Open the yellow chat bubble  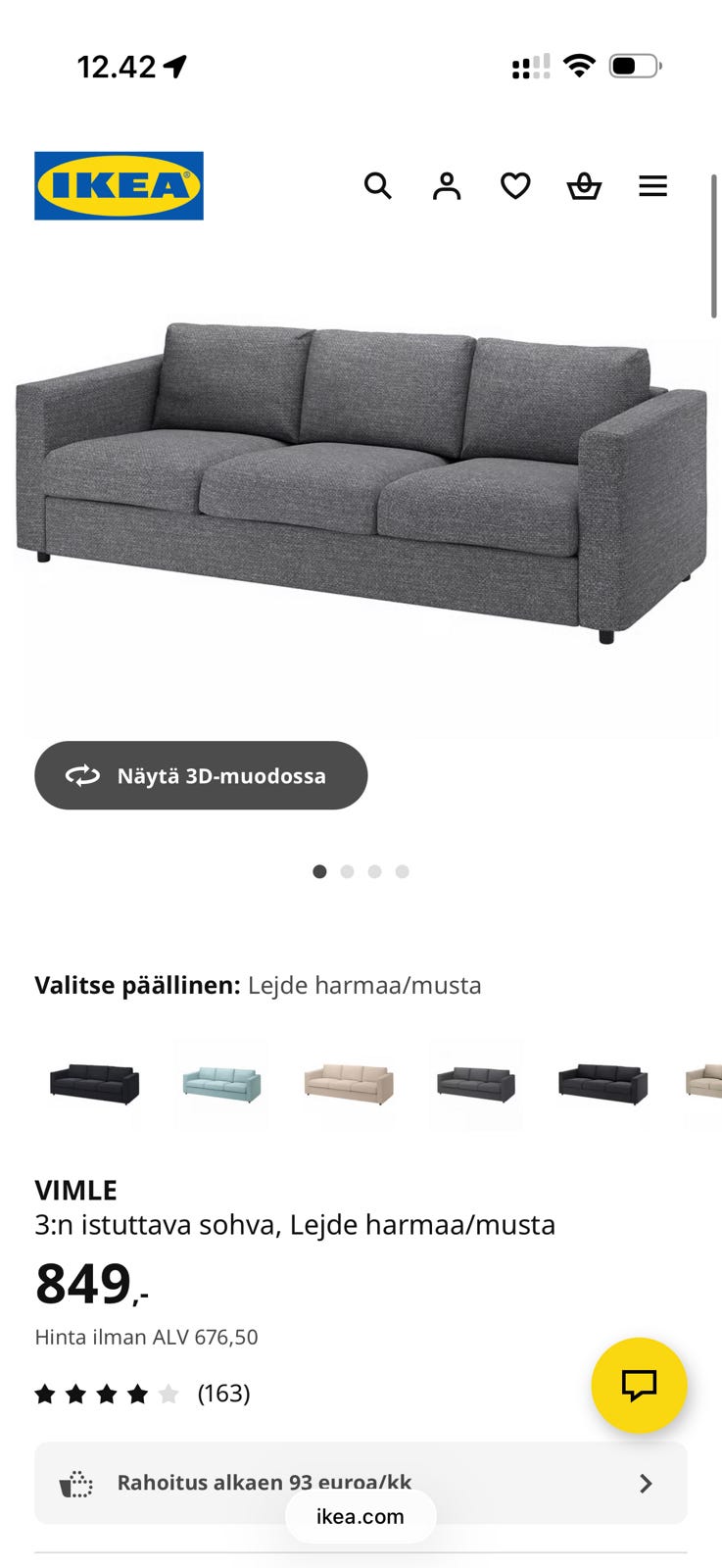point(639,1386)
